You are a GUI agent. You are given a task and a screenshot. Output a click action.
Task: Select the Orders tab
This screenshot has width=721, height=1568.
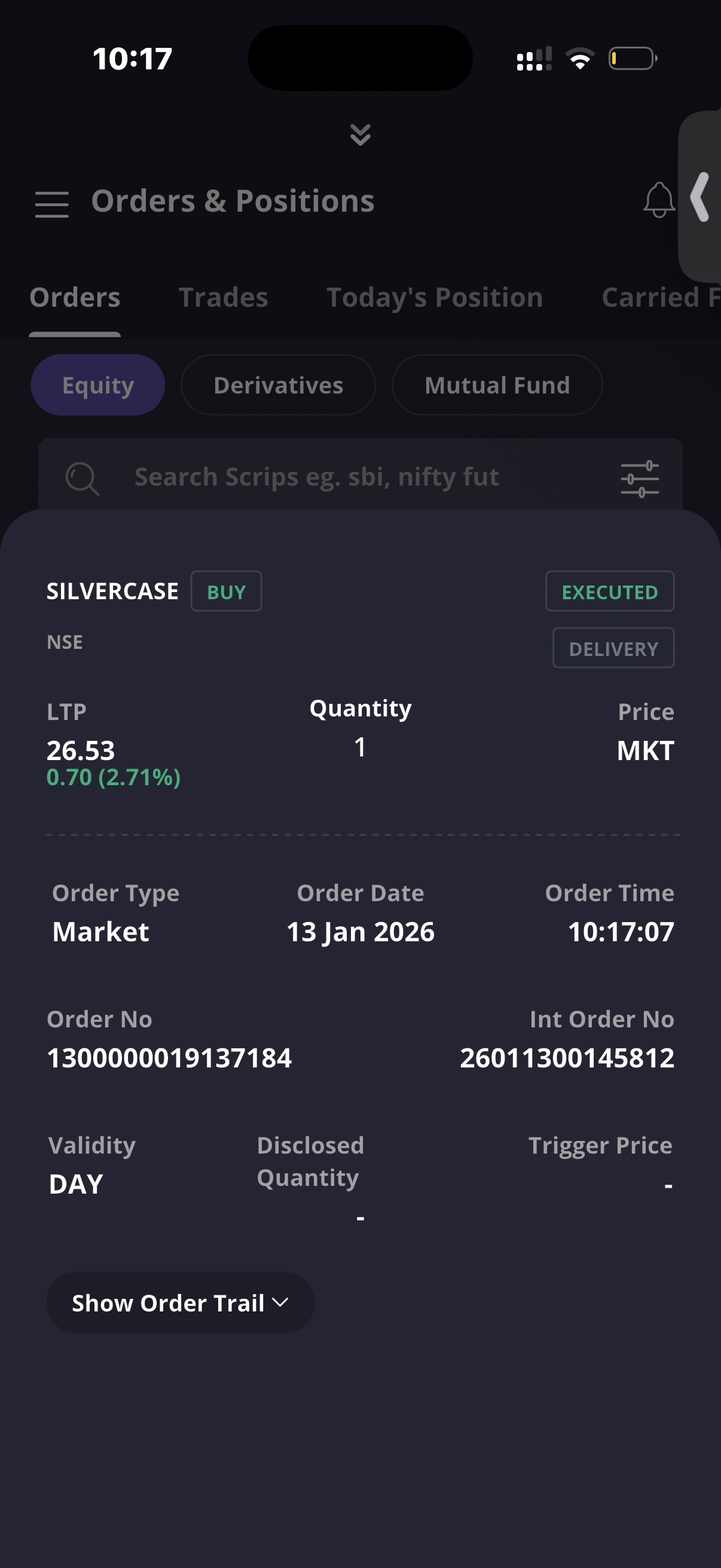pyautogui.click(x=75, y=298)
